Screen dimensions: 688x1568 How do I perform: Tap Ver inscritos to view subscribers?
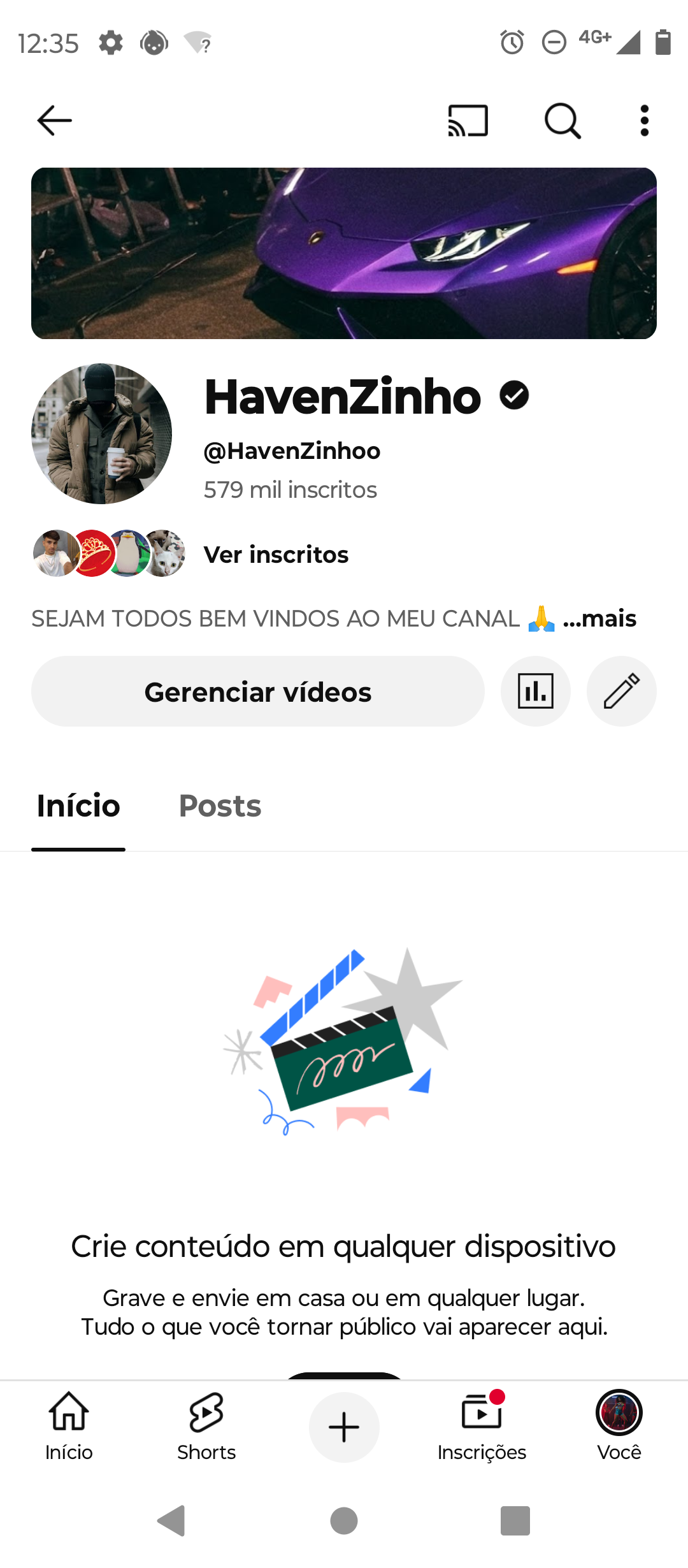pos(276,555)
